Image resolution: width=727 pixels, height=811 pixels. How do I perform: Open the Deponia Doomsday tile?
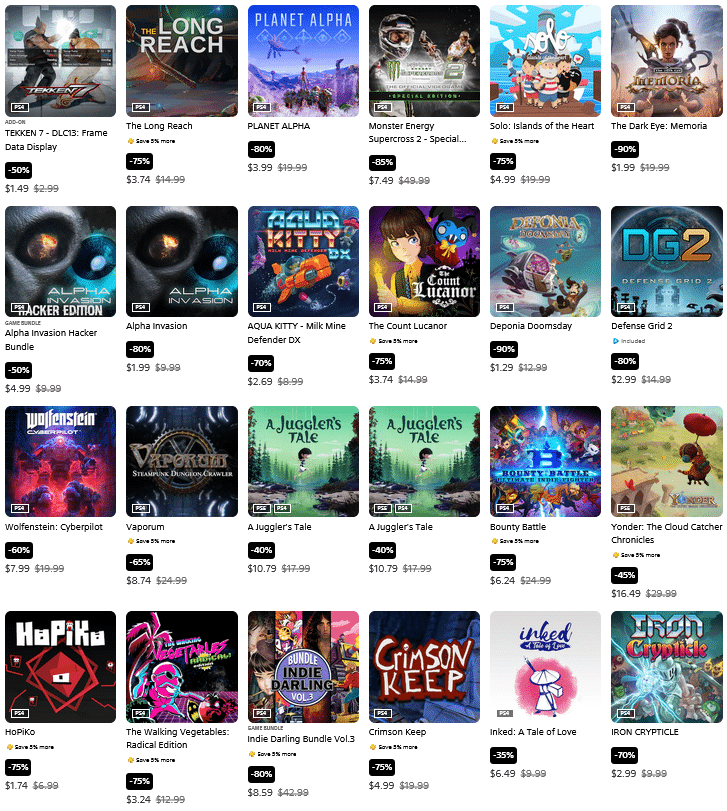(x=545, y=261)
